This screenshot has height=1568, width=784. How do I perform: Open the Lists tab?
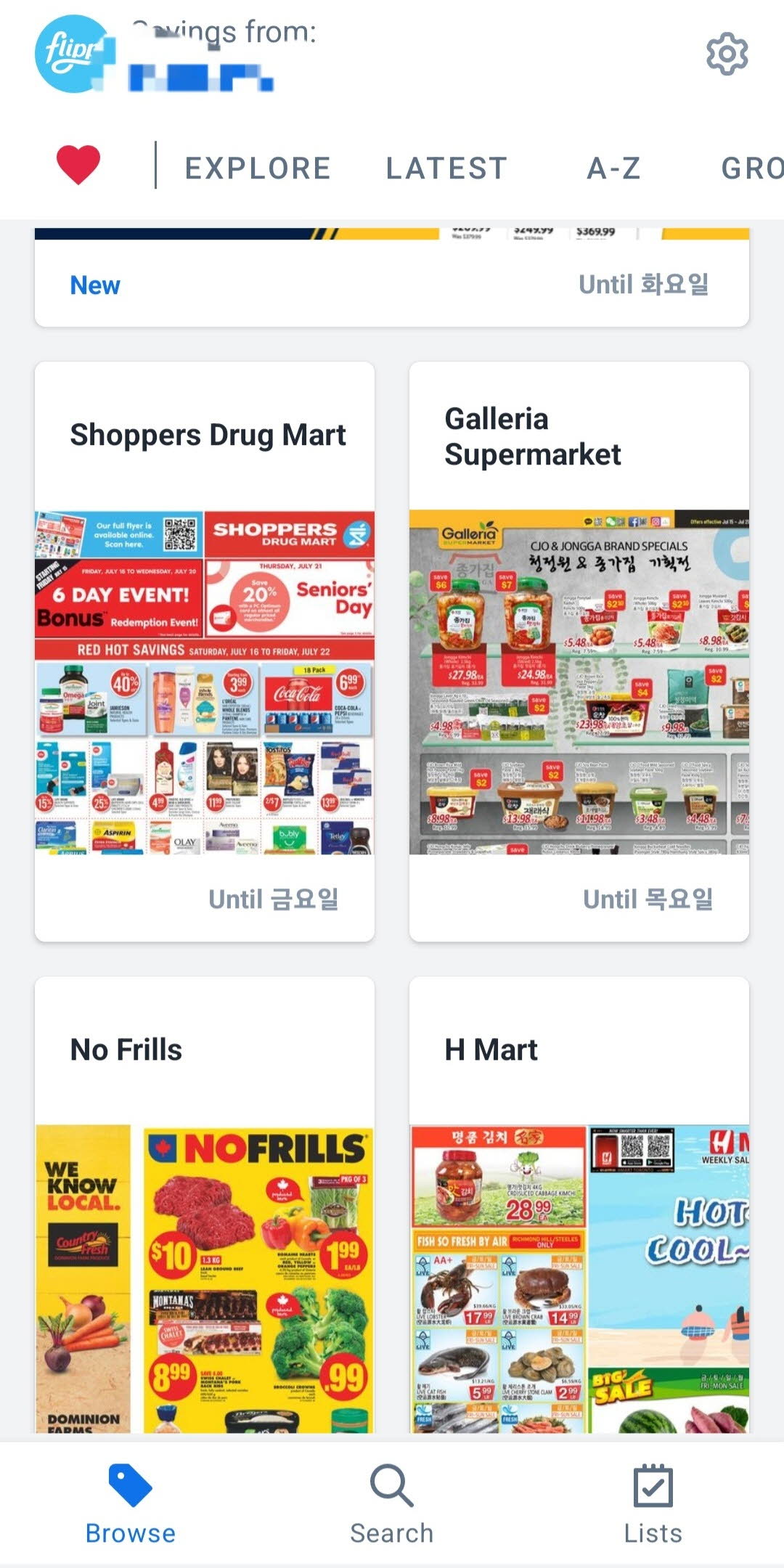[x=653, y=1503]
